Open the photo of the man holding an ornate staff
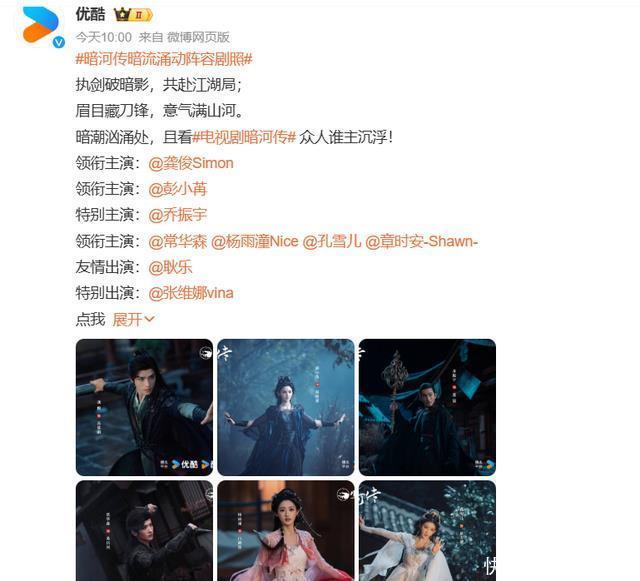The width and height of the screenshot is (640, 581). click(427, 407)
